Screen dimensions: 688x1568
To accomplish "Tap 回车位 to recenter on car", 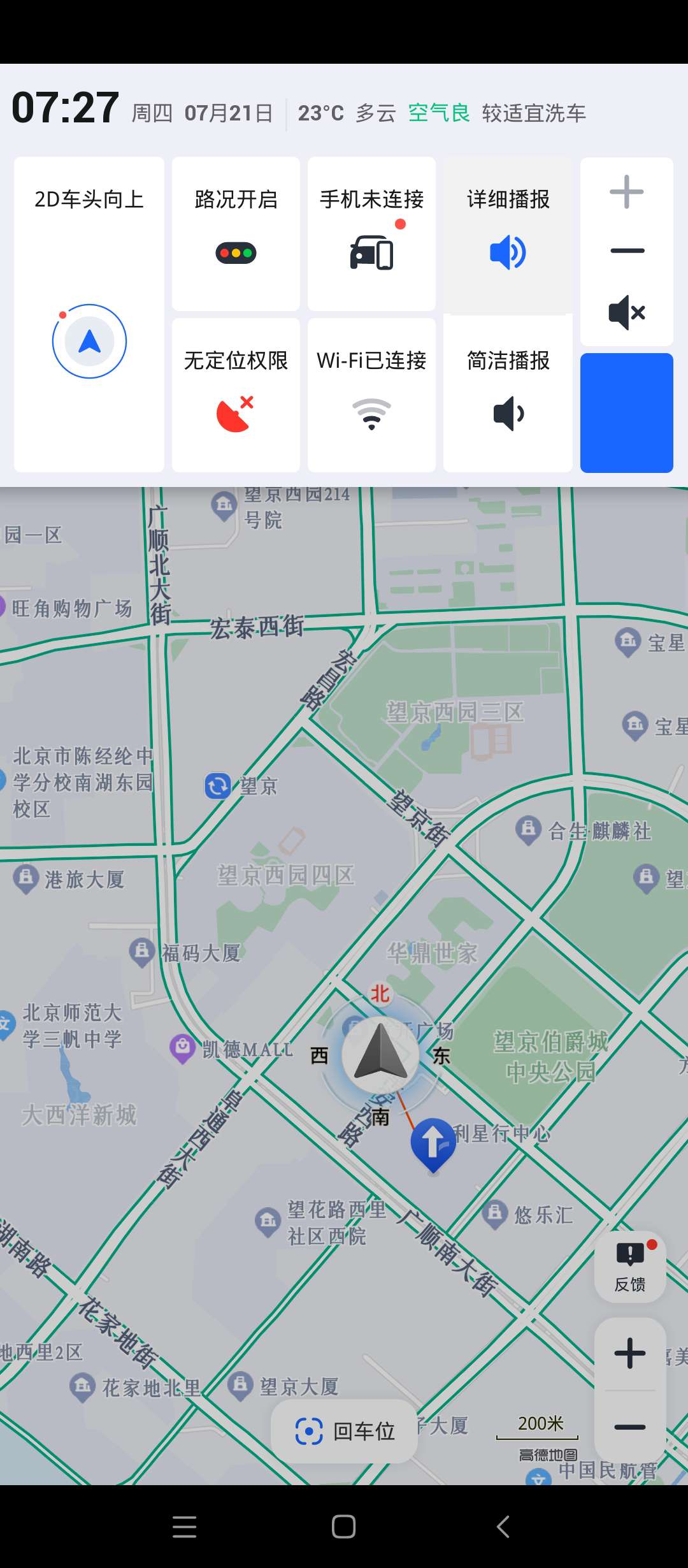I will coord(345,1431).
